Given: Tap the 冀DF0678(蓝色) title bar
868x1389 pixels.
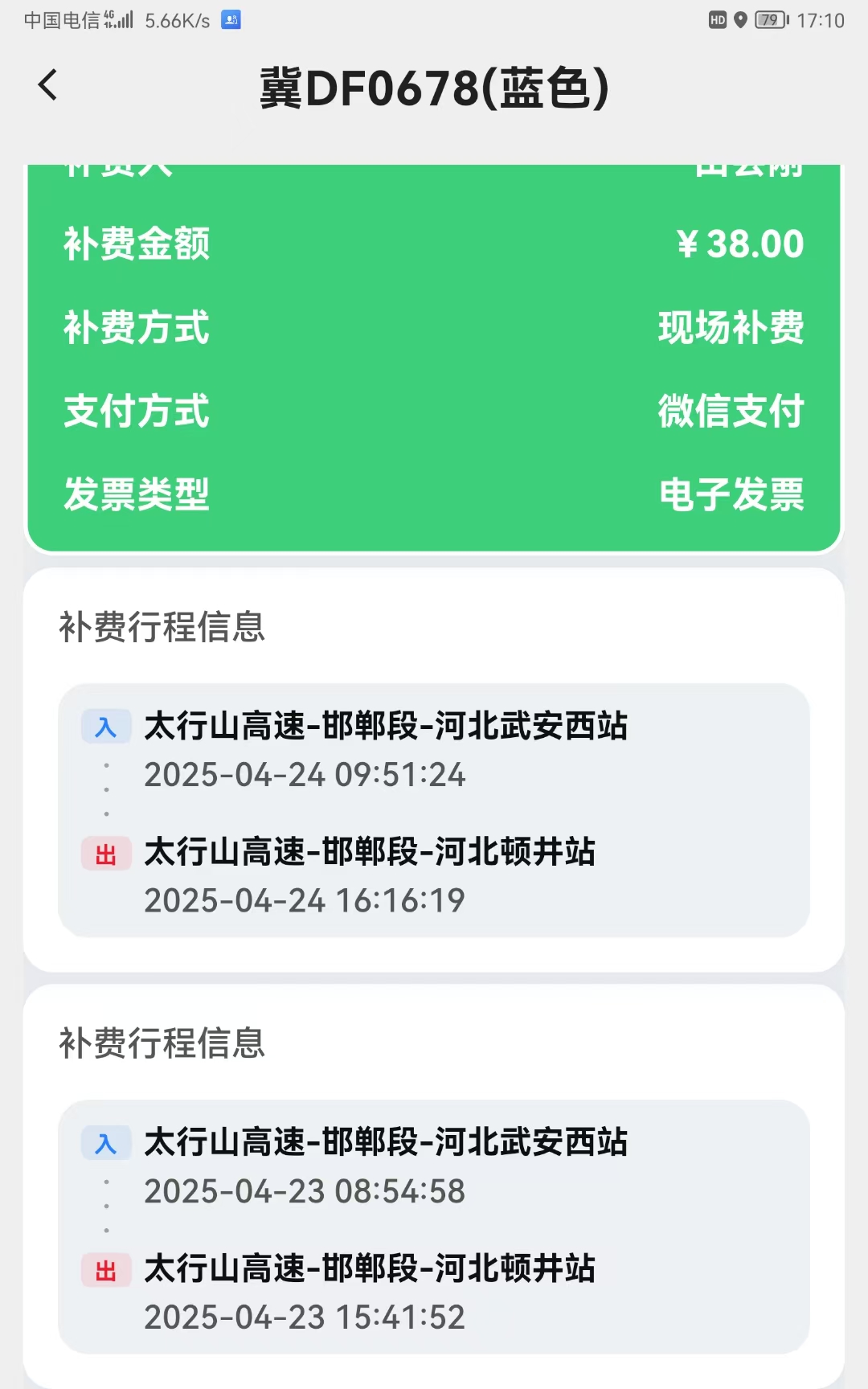Looking at the screenshot, I should (434, 88).
